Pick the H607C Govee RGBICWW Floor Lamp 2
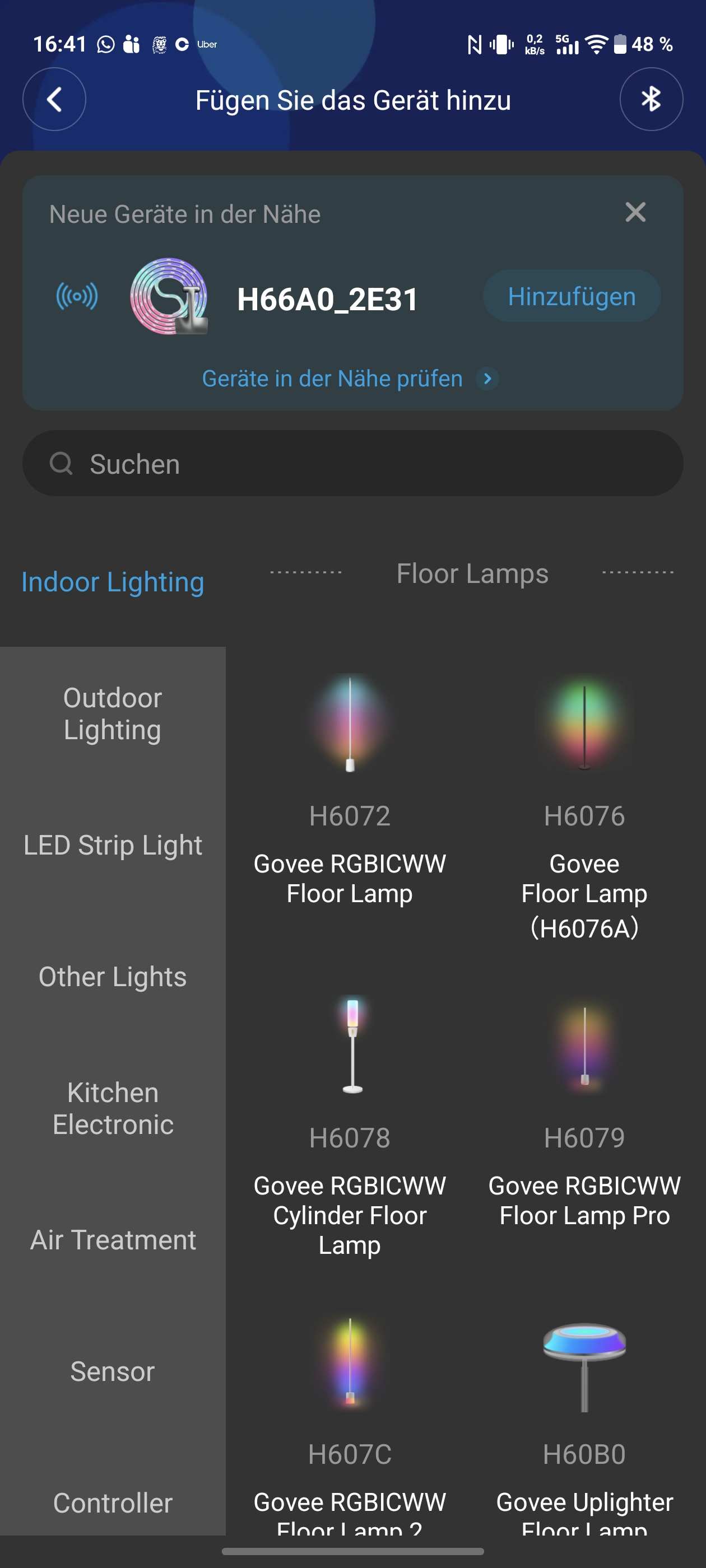Screen dimensions: 706x1568 350,1424
